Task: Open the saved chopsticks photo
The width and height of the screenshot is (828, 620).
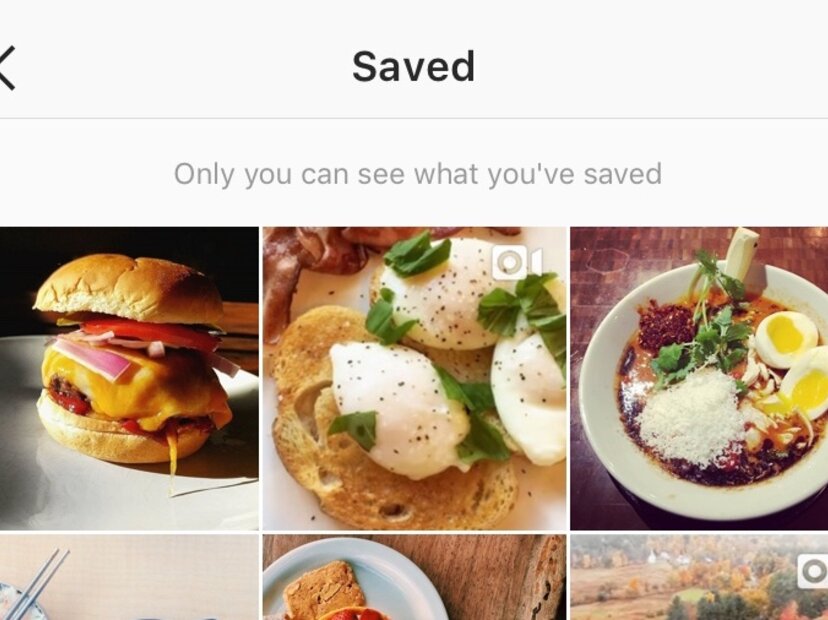Action: (129, 578)
